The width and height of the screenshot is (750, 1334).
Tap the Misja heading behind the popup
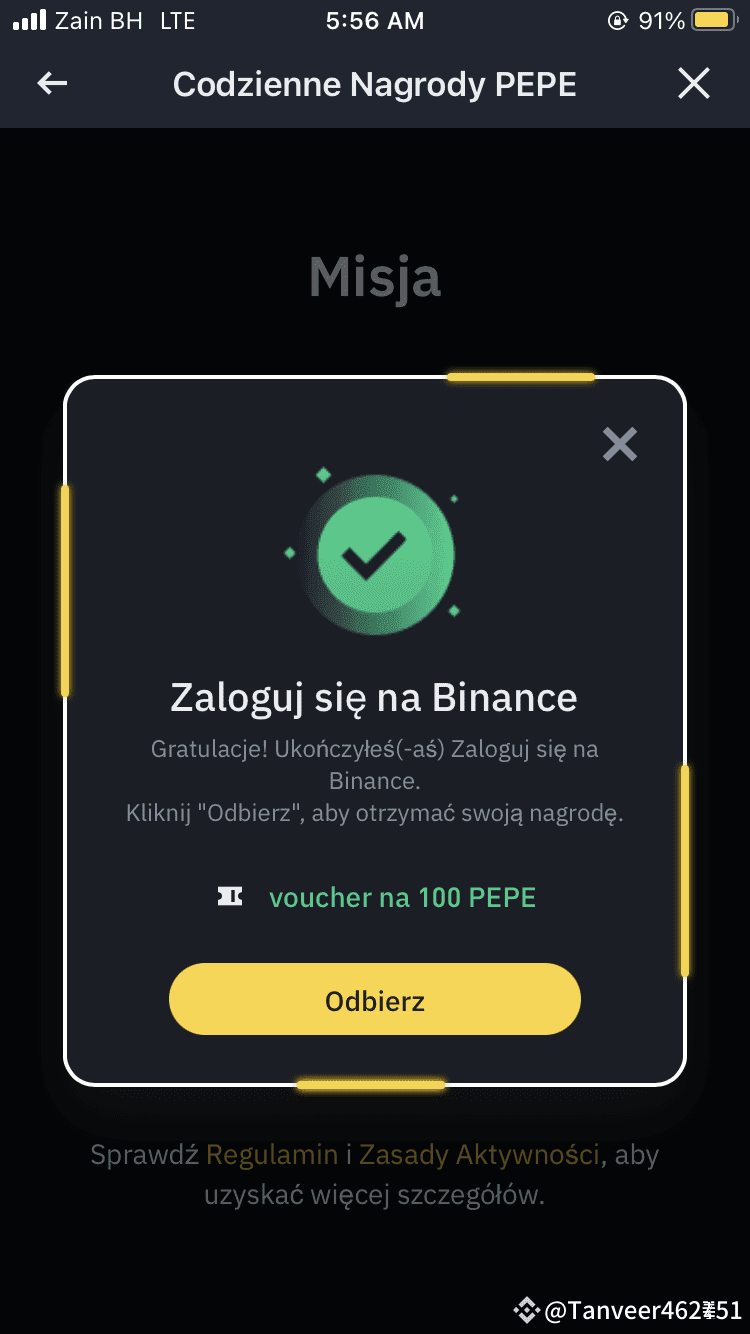[375, 277]
